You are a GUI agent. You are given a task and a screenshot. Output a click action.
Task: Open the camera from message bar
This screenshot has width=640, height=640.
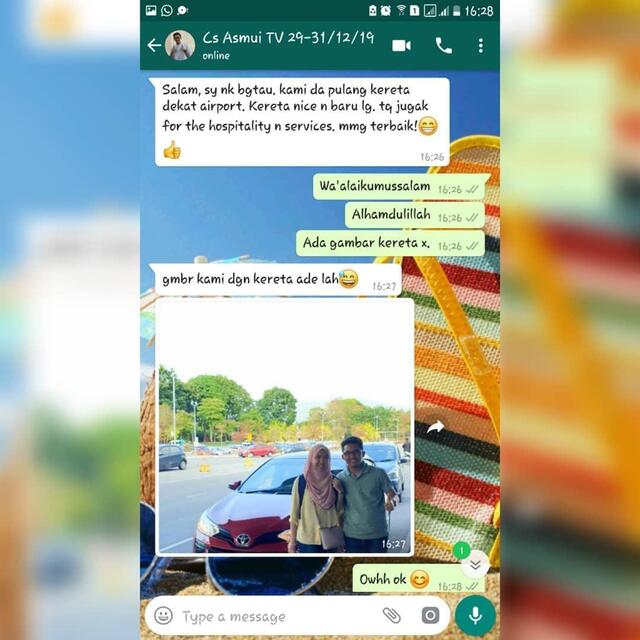tap(429, 616)
